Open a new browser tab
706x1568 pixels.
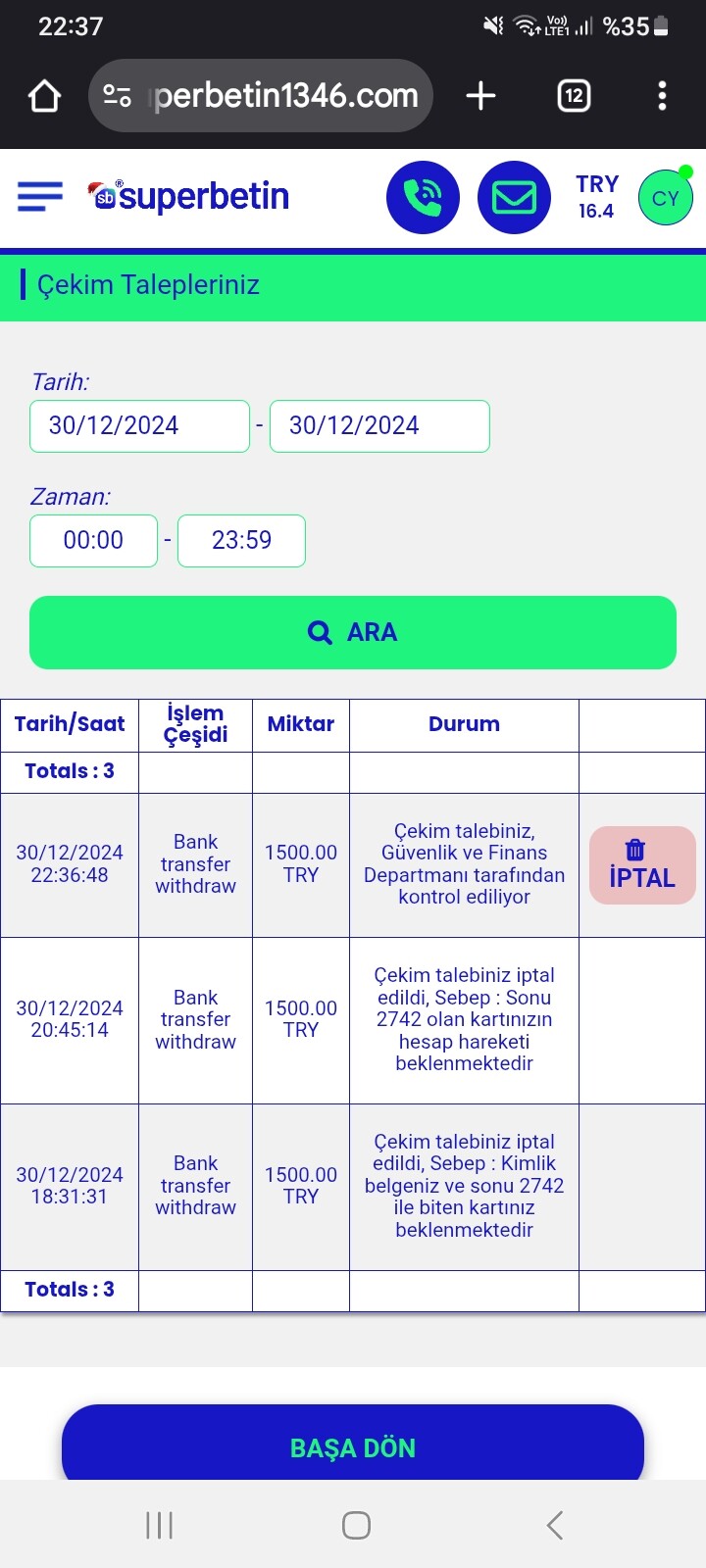[480, 95]
